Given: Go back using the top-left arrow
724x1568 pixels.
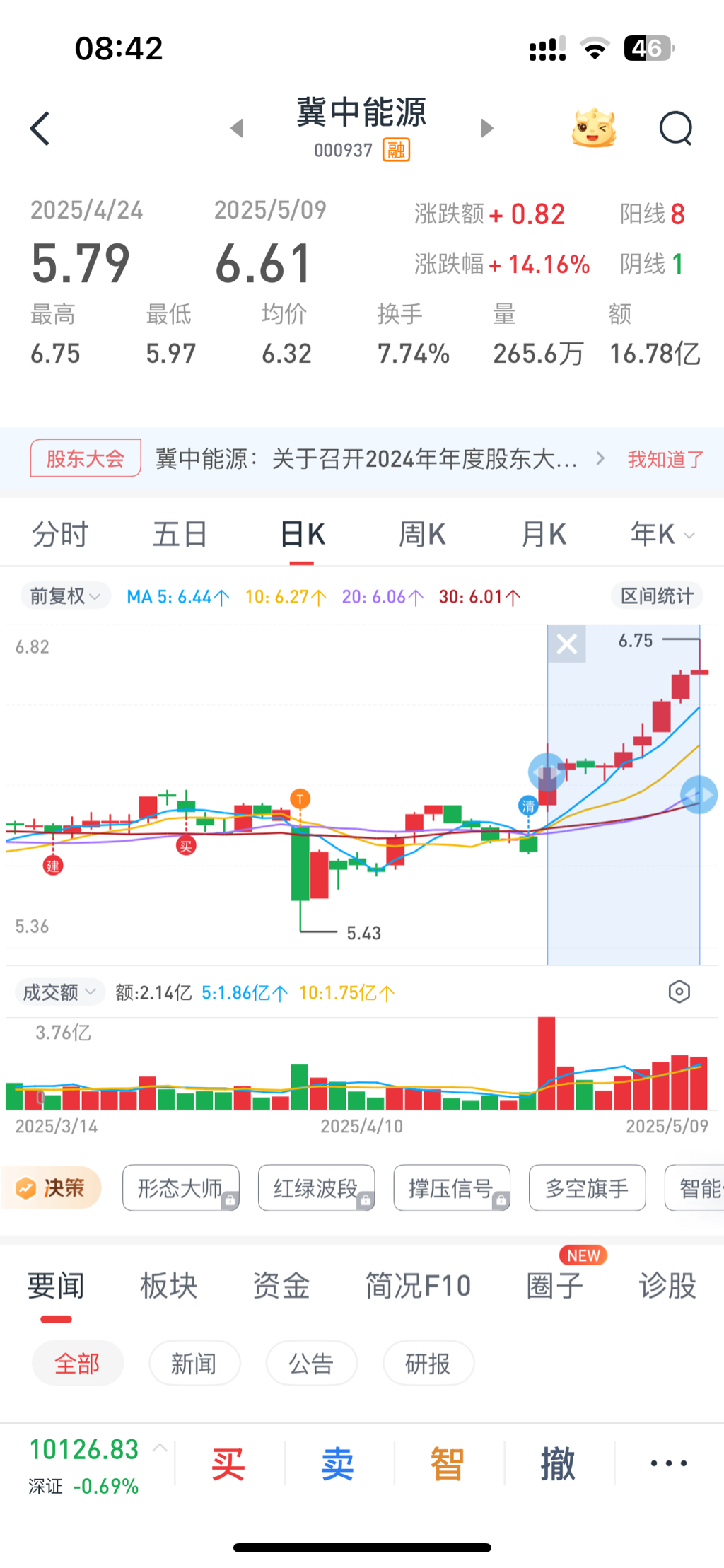Looking at the screenshot, I should pos(40,129).
